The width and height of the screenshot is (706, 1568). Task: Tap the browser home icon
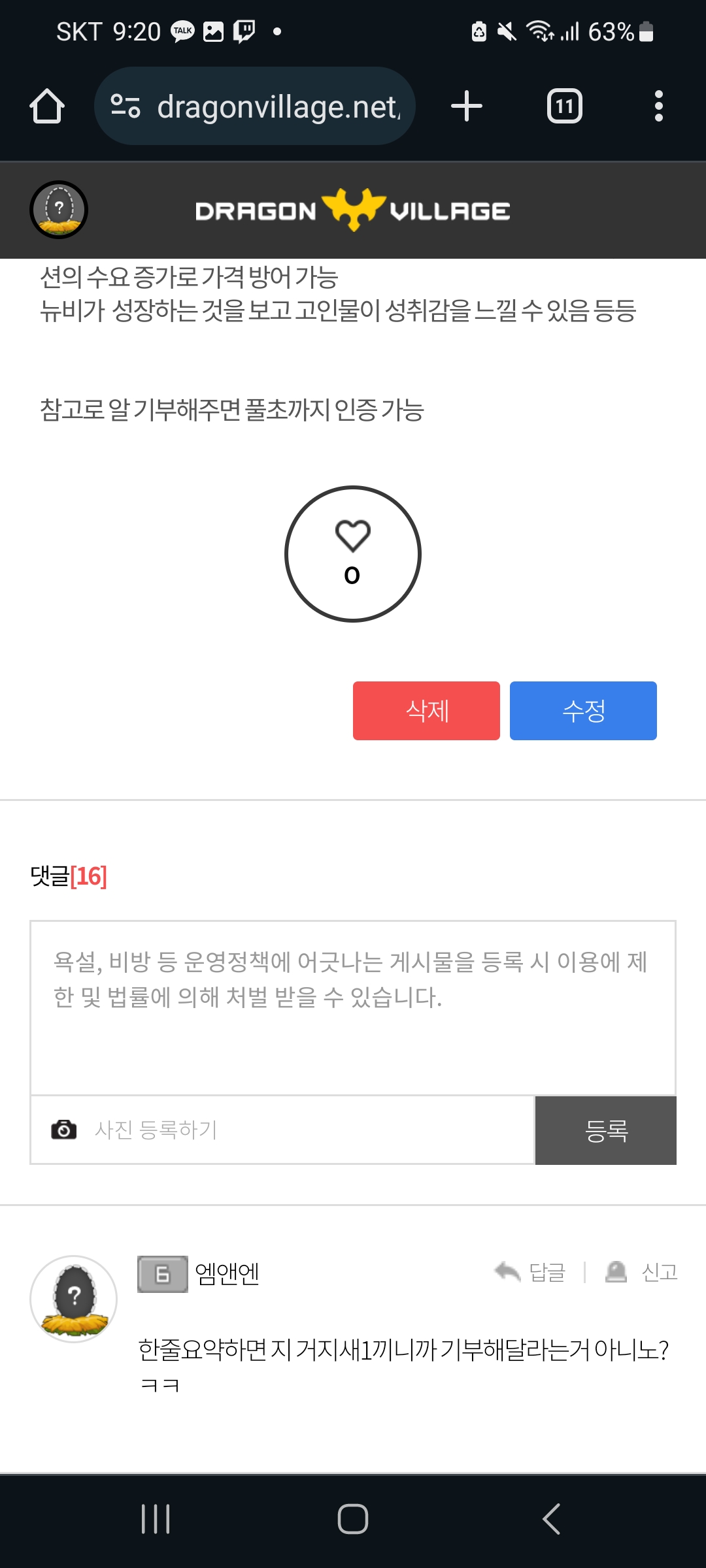pyautogui.click(x=47, y=106)
